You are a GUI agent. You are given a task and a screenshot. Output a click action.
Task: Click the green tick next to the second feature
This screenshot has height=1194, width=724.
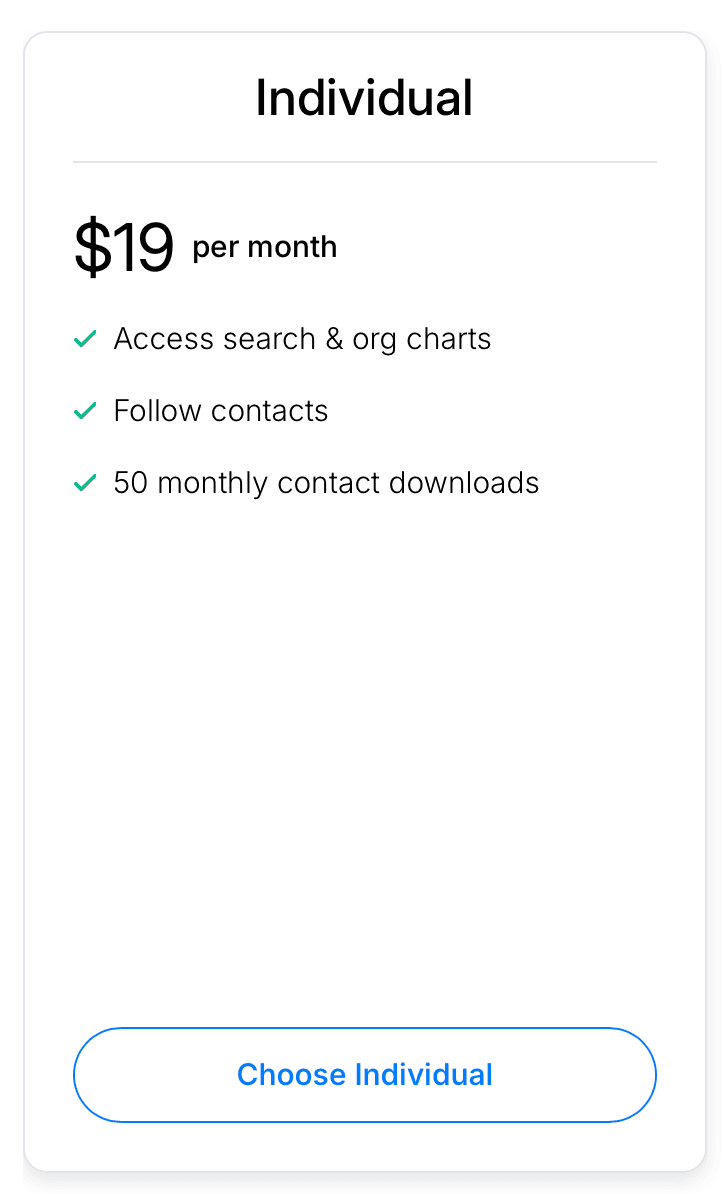point(85,411)
